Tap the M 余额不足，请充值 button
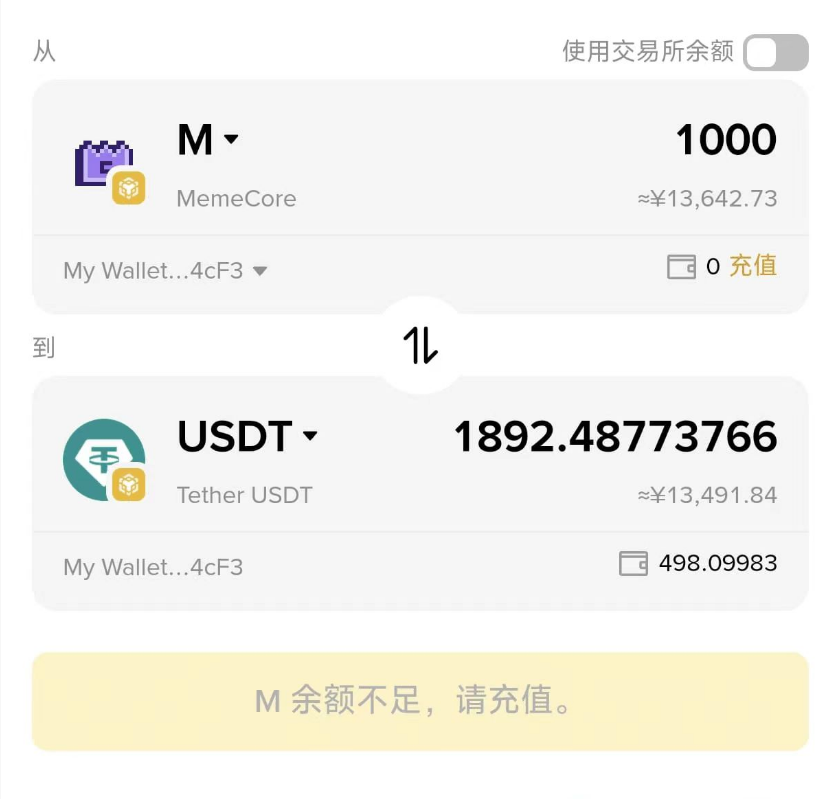840x800 pixels. [420, 701]
